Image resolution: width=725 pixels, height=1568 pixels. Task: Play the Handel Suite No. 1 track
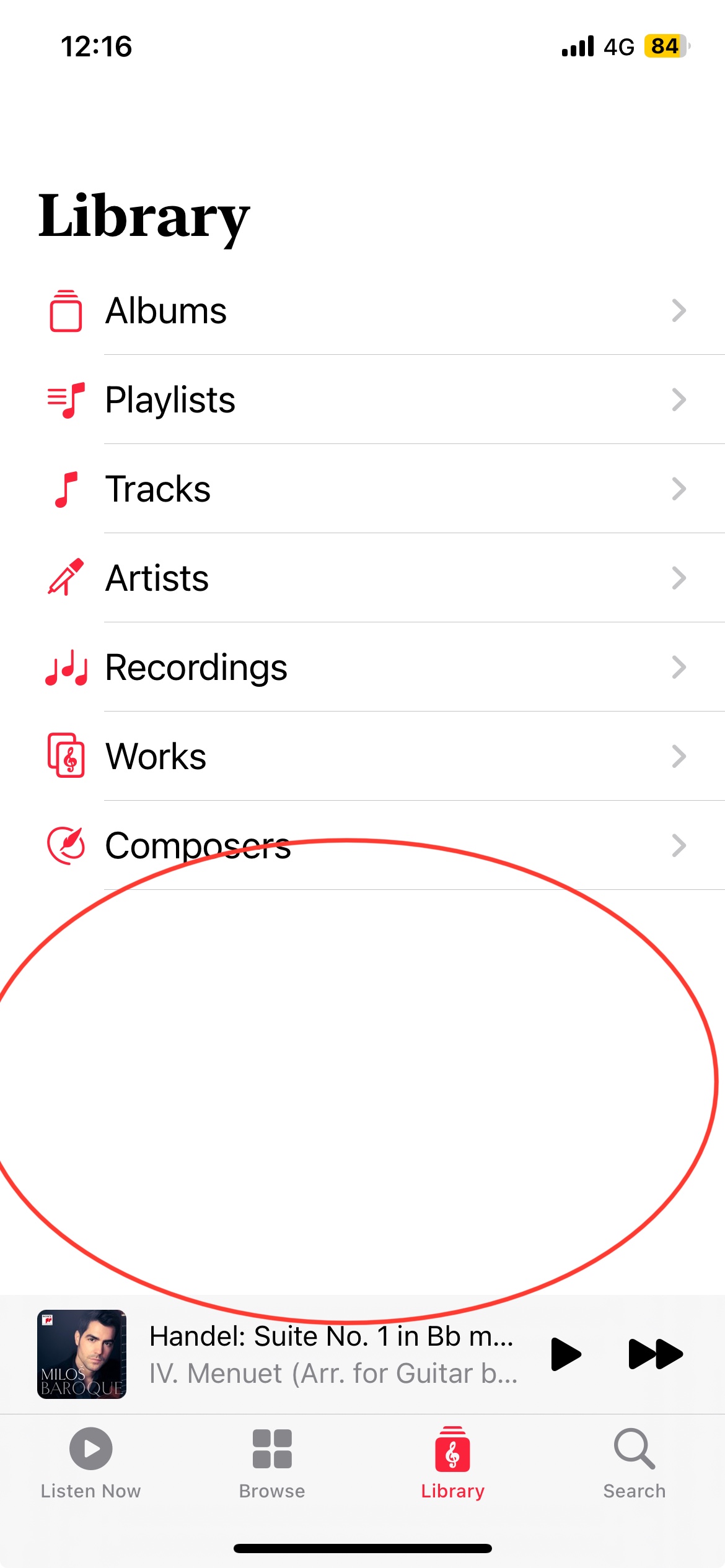[565, 1354]
